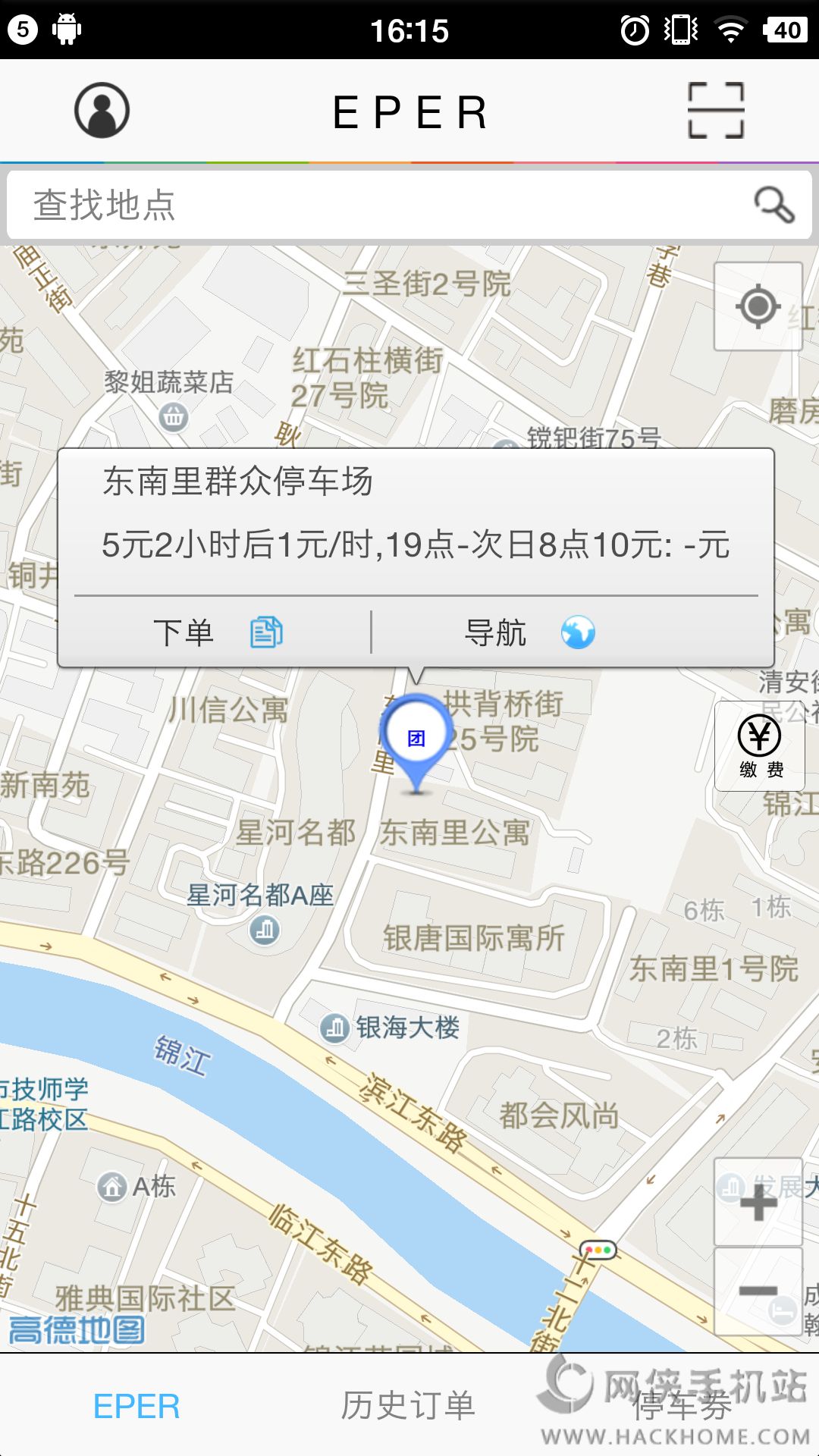The image size is (819, 1456).
Task: Zoom out on the map
Action: 758,1291
